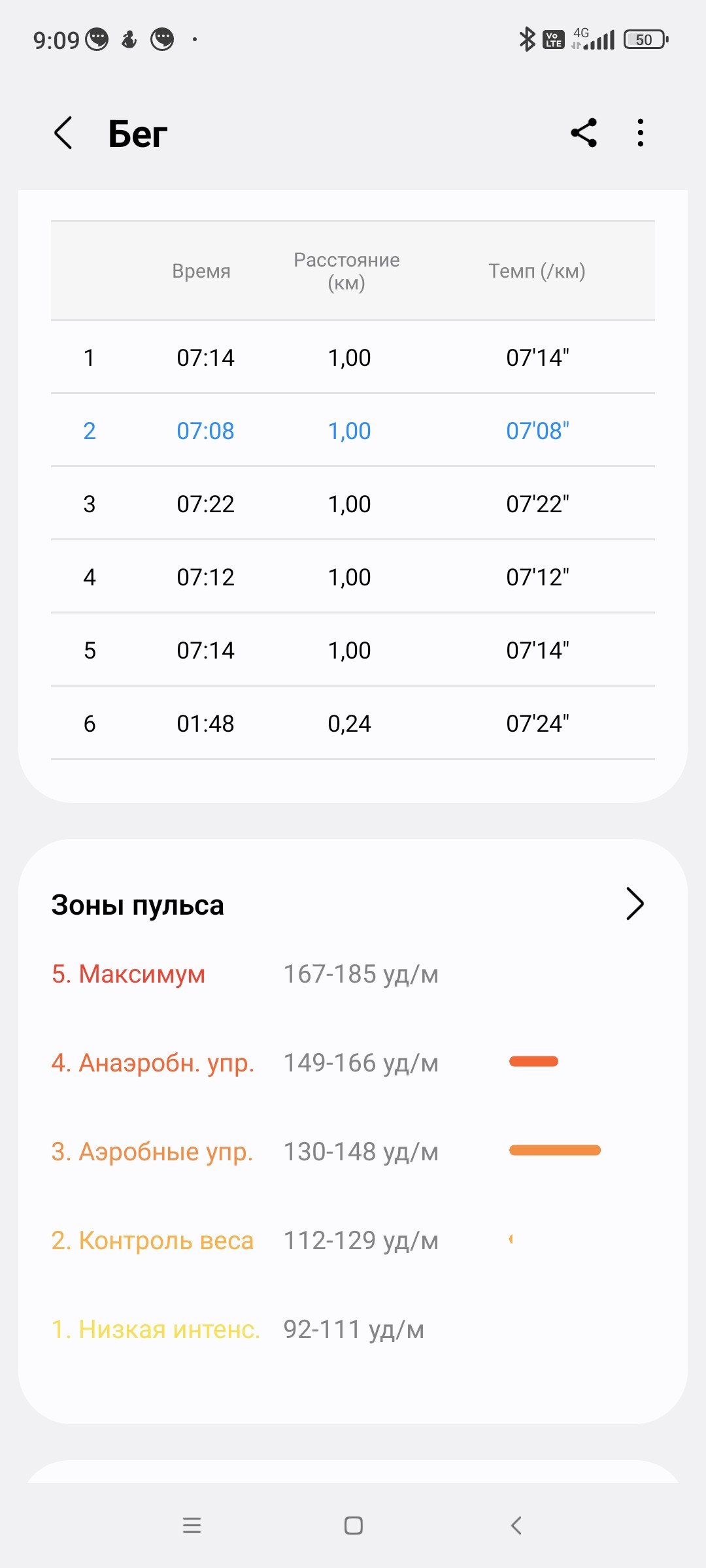The height and width of the screenshot is (1568, 706).
Task: Share this running workout
Action: (584, 133)
